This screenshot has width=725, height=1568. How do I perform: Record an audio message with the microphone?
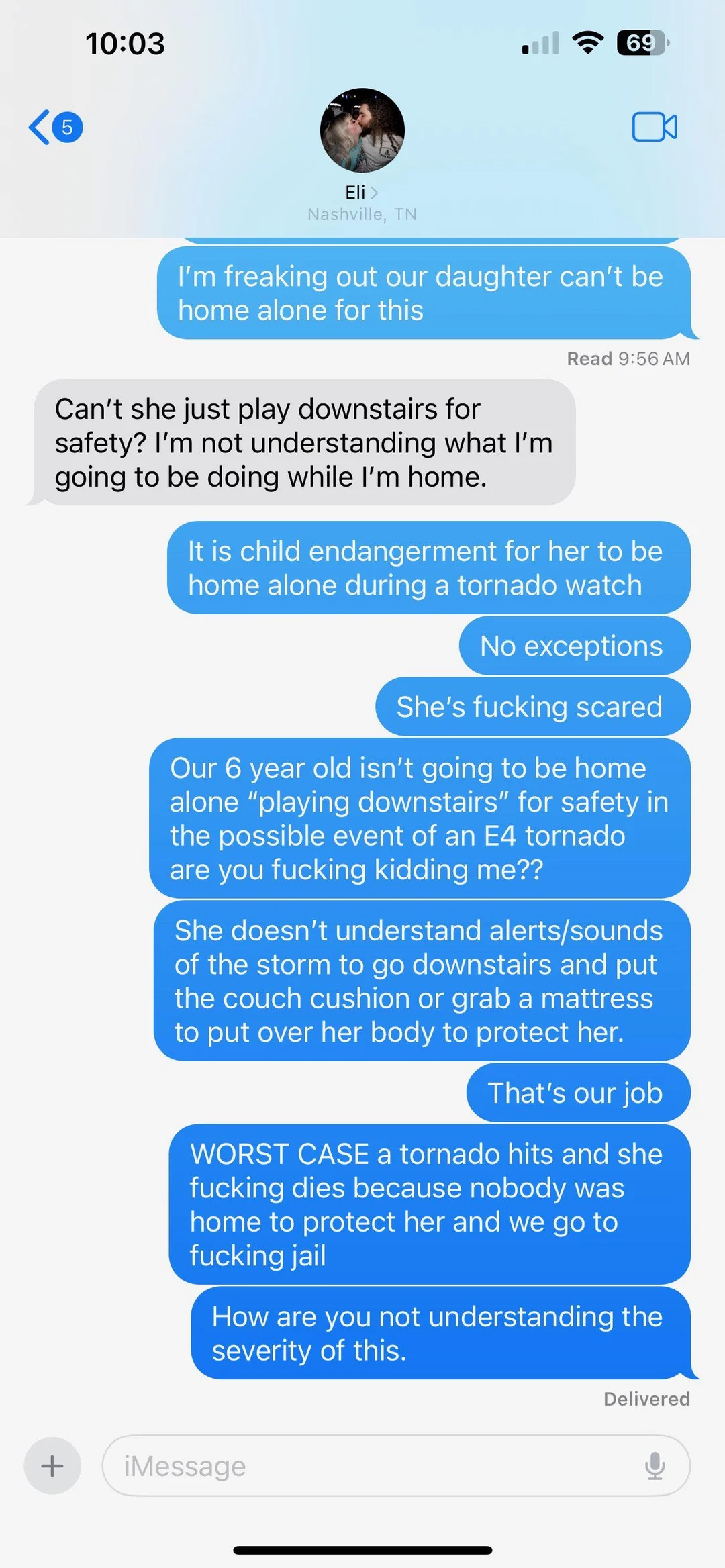tap(655, 1466)
